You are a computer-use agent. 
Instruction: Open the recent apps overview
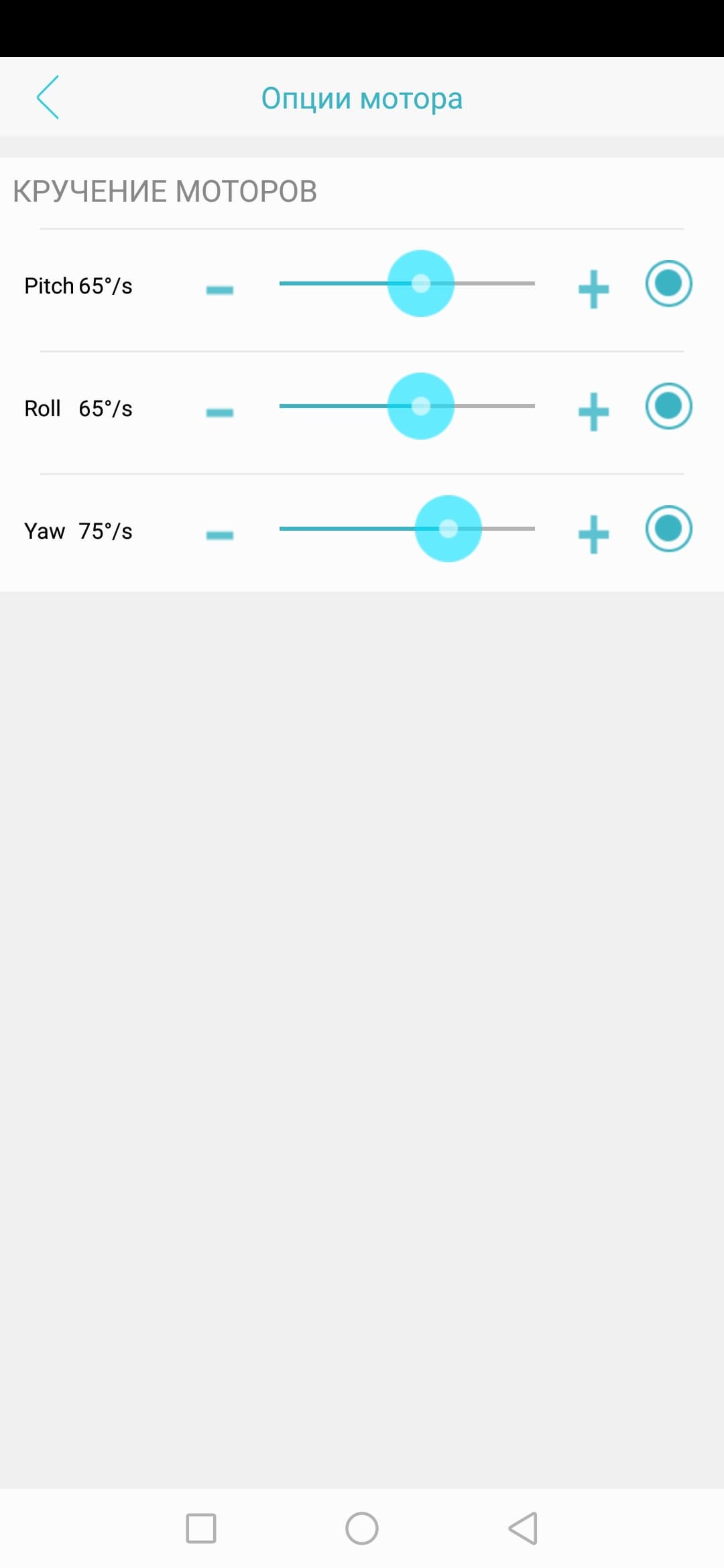[x=201, y=1528]
